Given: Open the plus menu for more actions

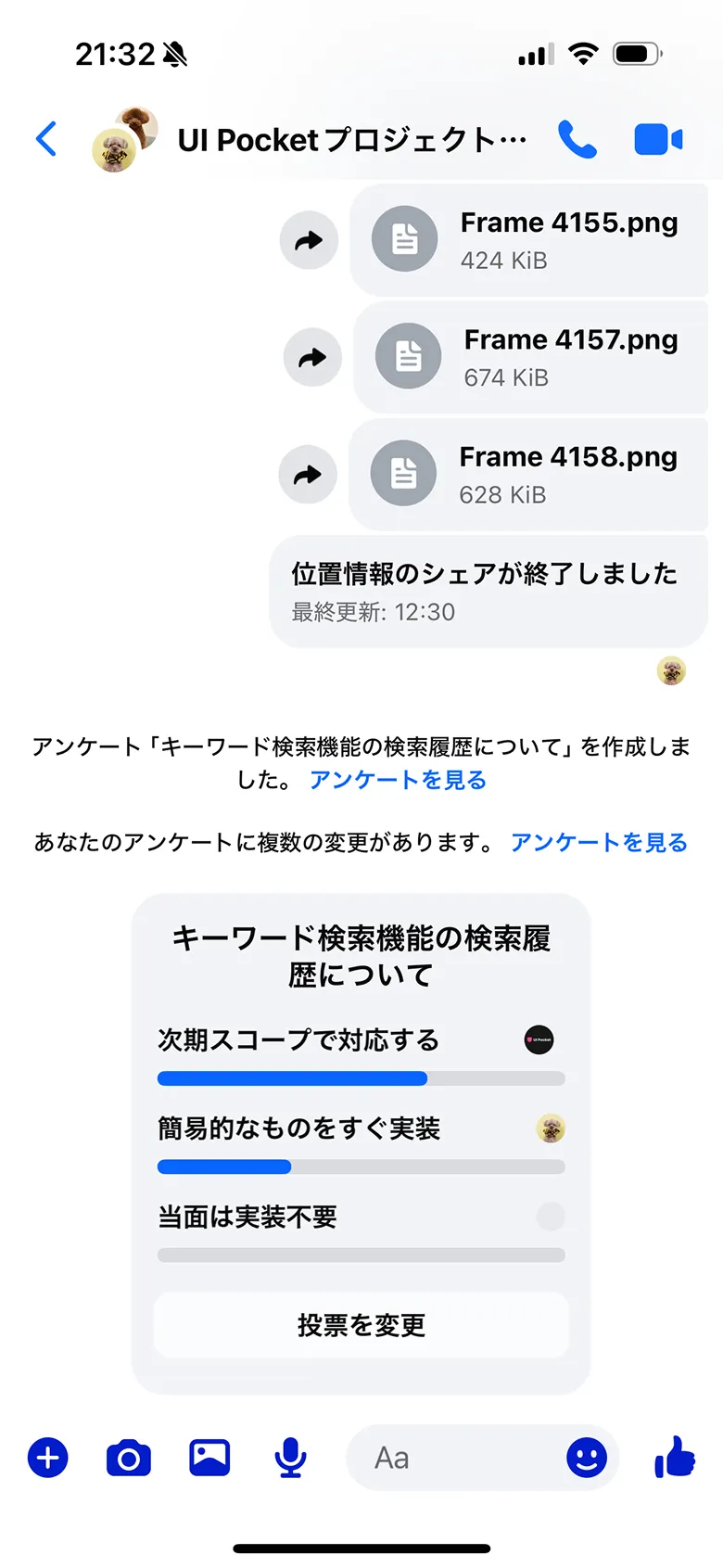Looking at the screenshot, I should pos(48,1458).
